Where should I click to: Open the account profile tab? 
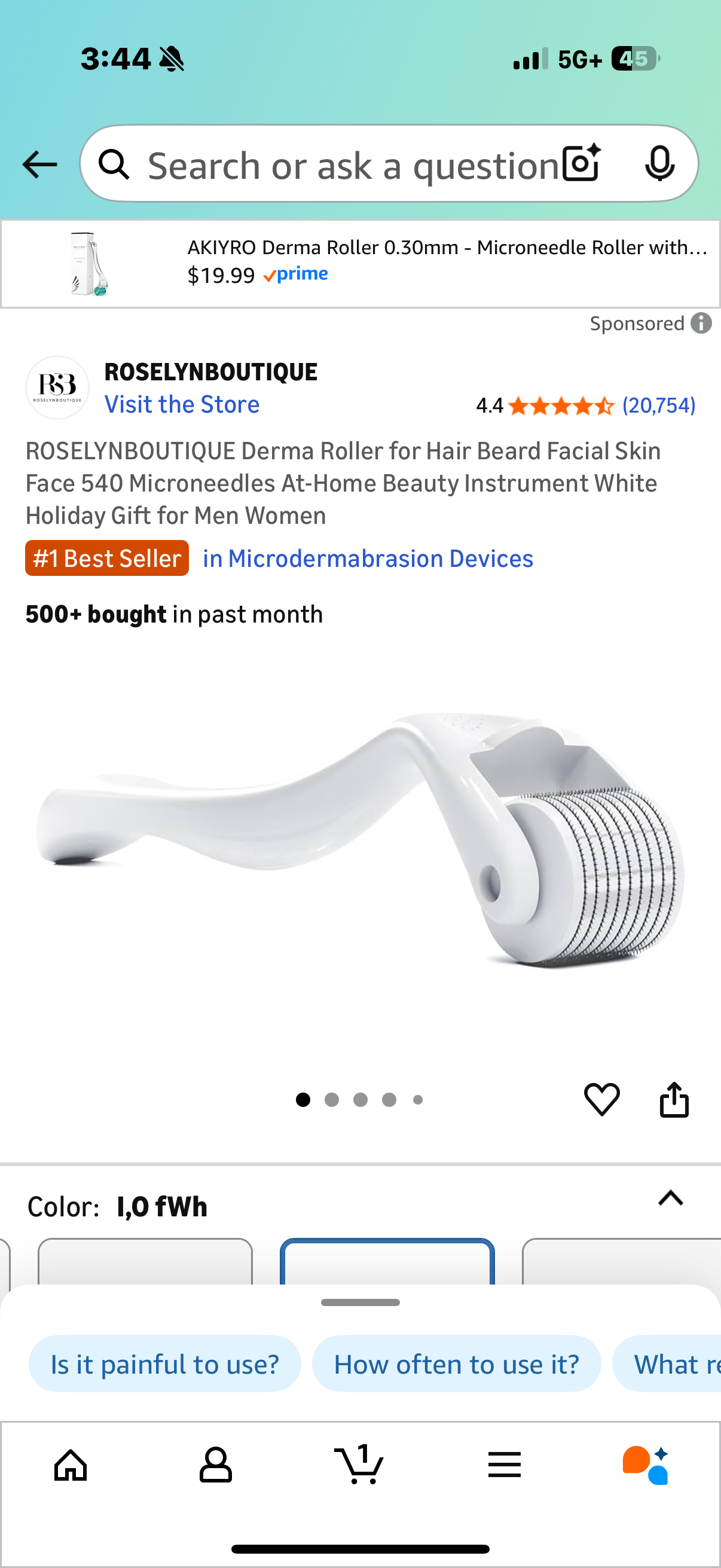point(215,1465)
